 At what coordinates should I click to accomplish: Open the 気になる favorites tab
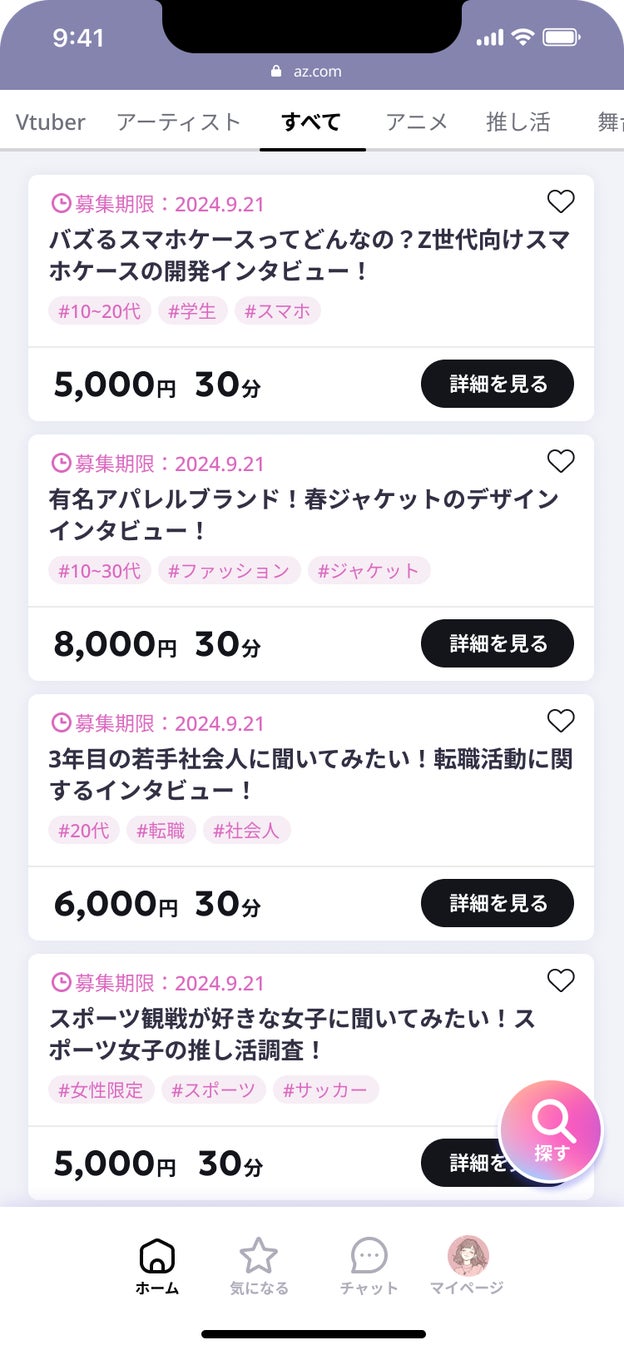[x=259, y=1266]
